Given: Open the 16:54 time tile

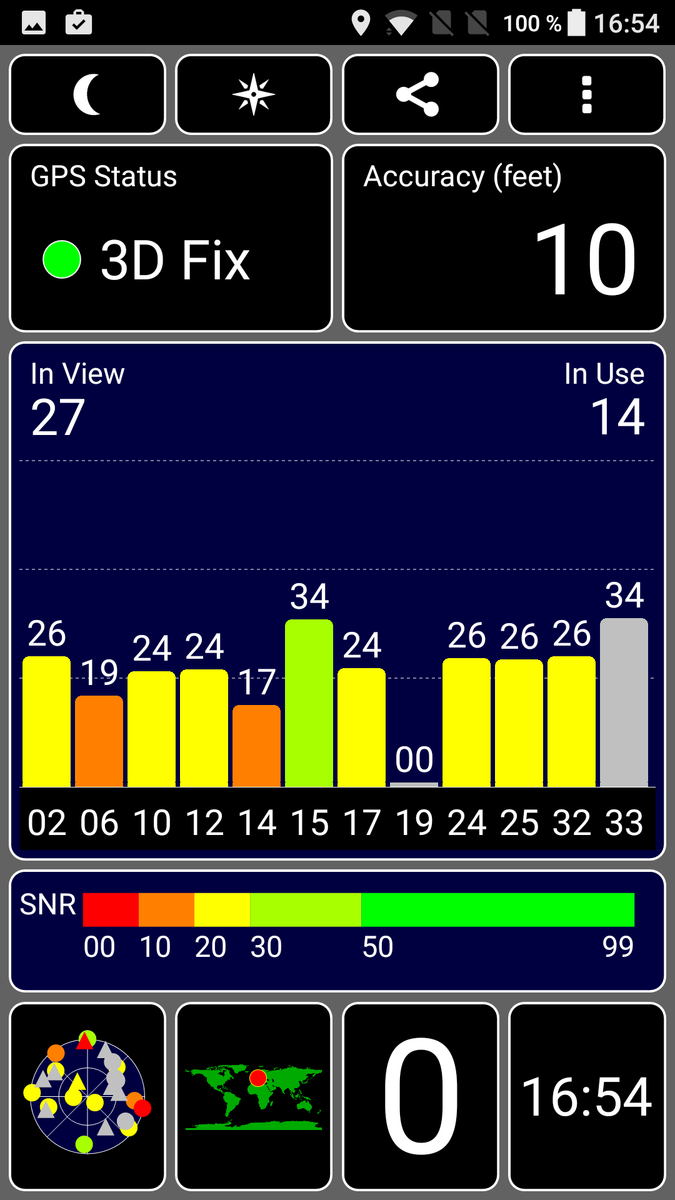Looking at the screenshot, I should 587,1097.
